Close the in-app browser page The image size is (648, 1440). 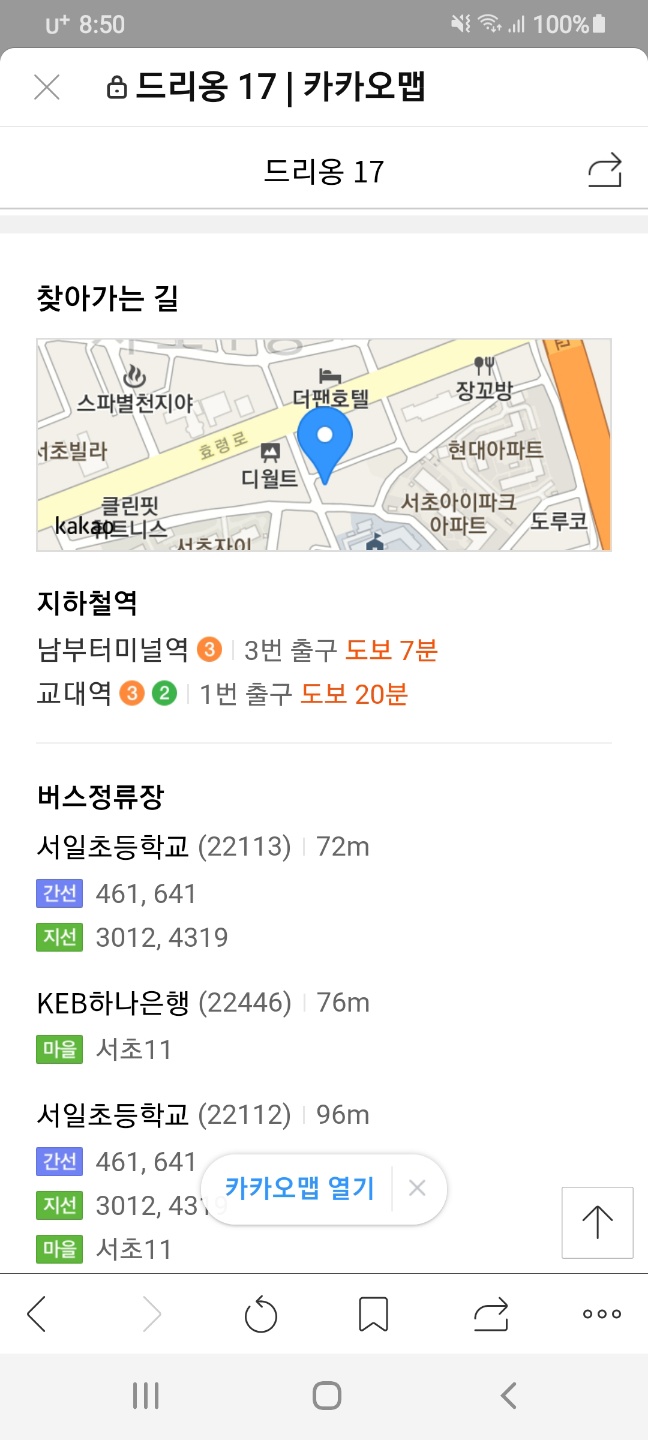pyautogui.click(x=47, y=87)
